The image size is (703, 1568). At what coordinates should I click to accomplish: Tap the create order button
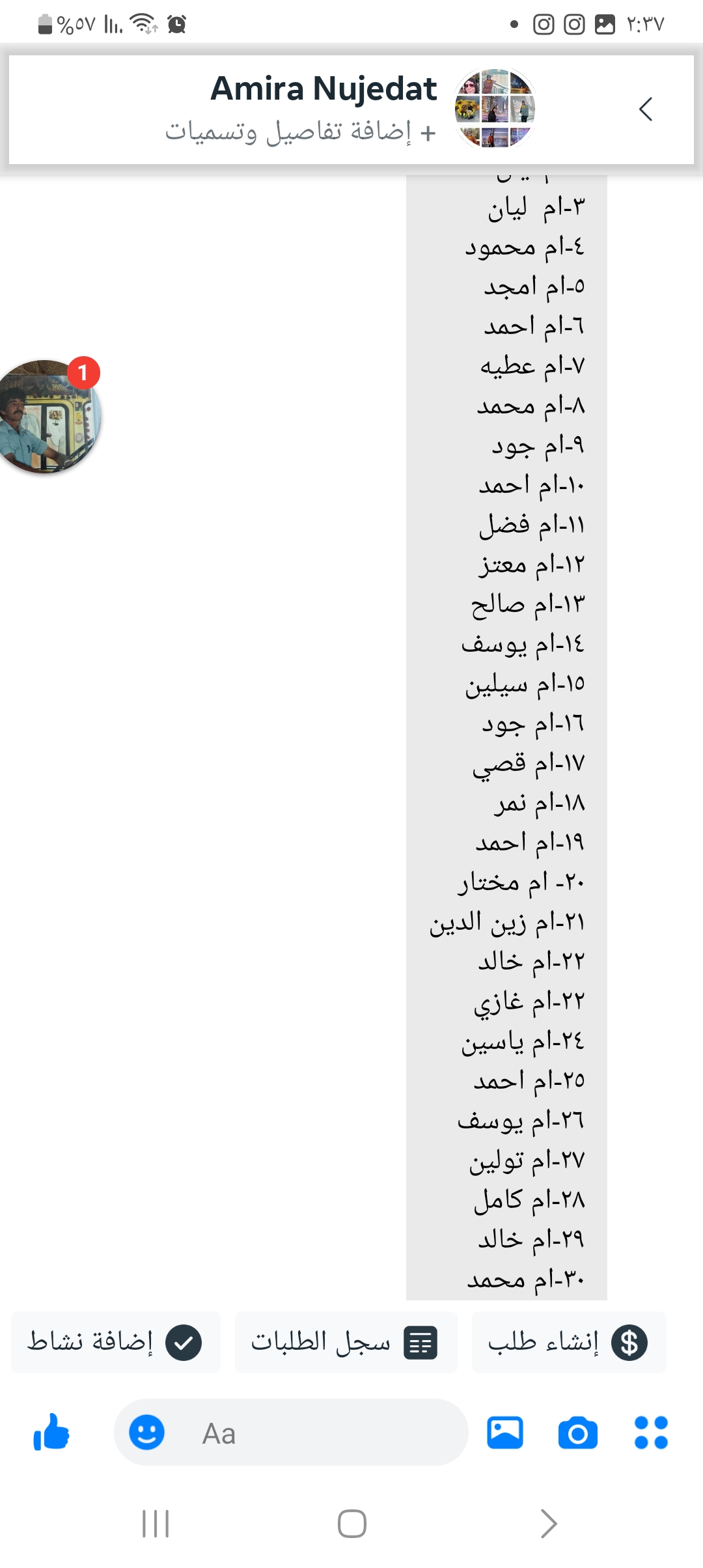point(568,1343)
